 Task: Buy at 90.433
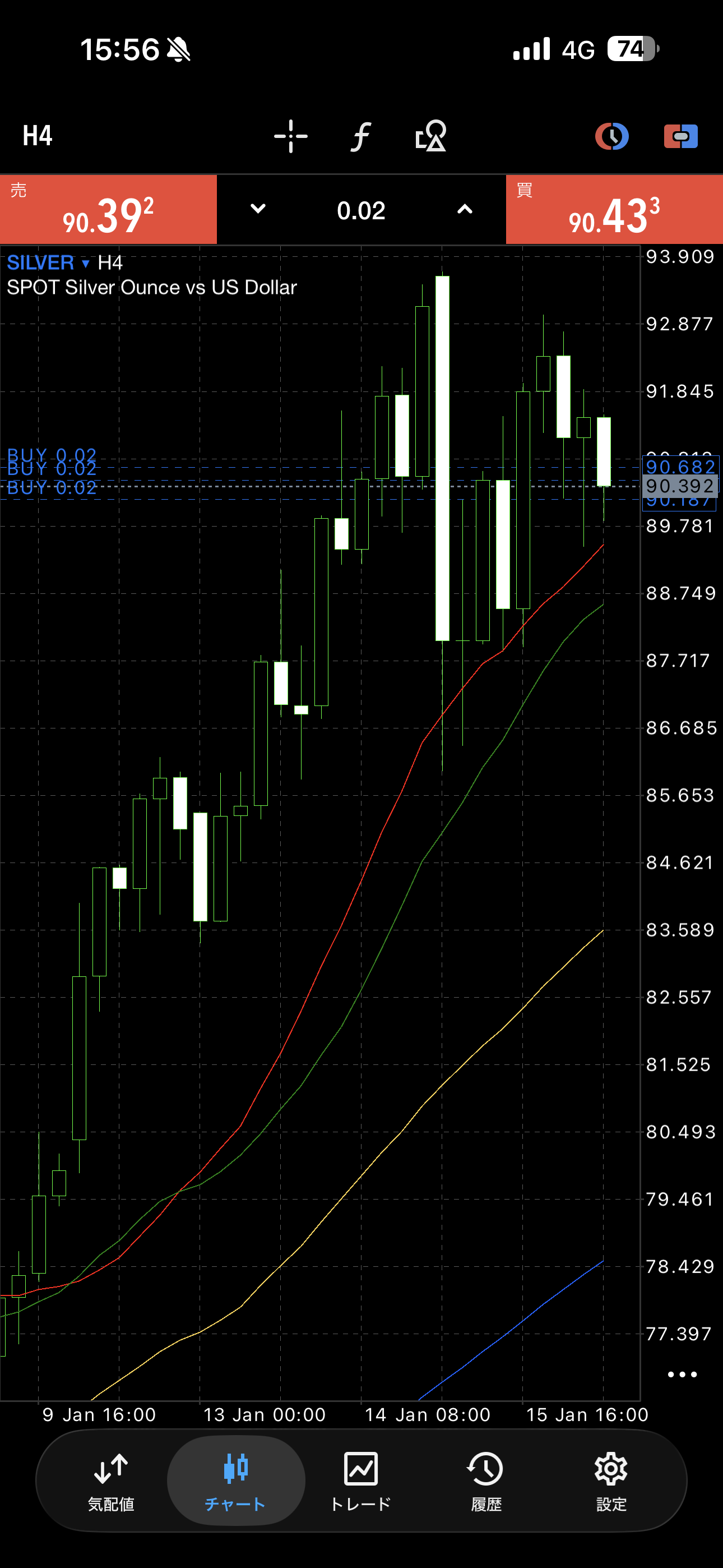pyautogui.click(x=614, y=210)
